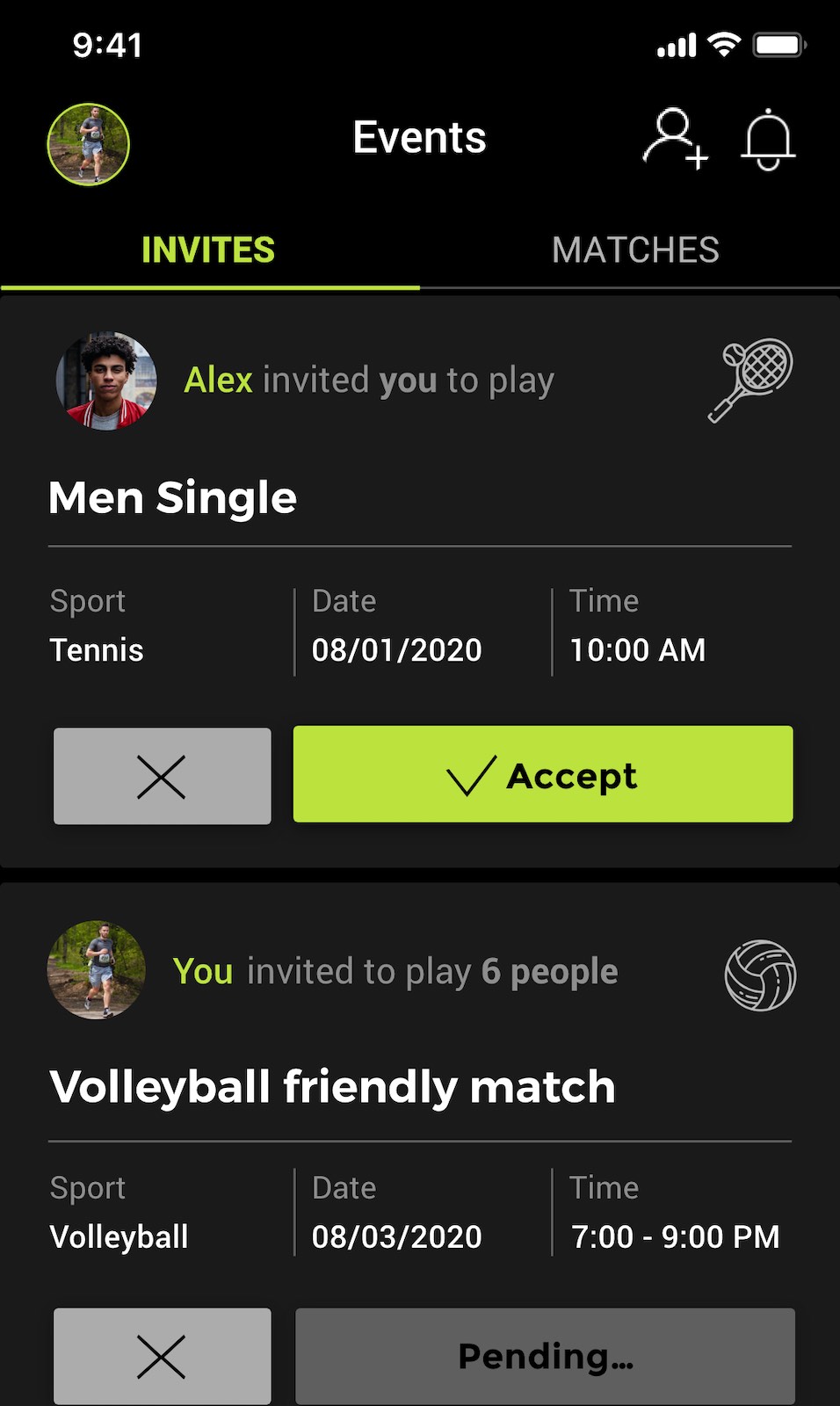
Task: Cancel the Volleyball friendly match invite
Action: (162, 1356)
